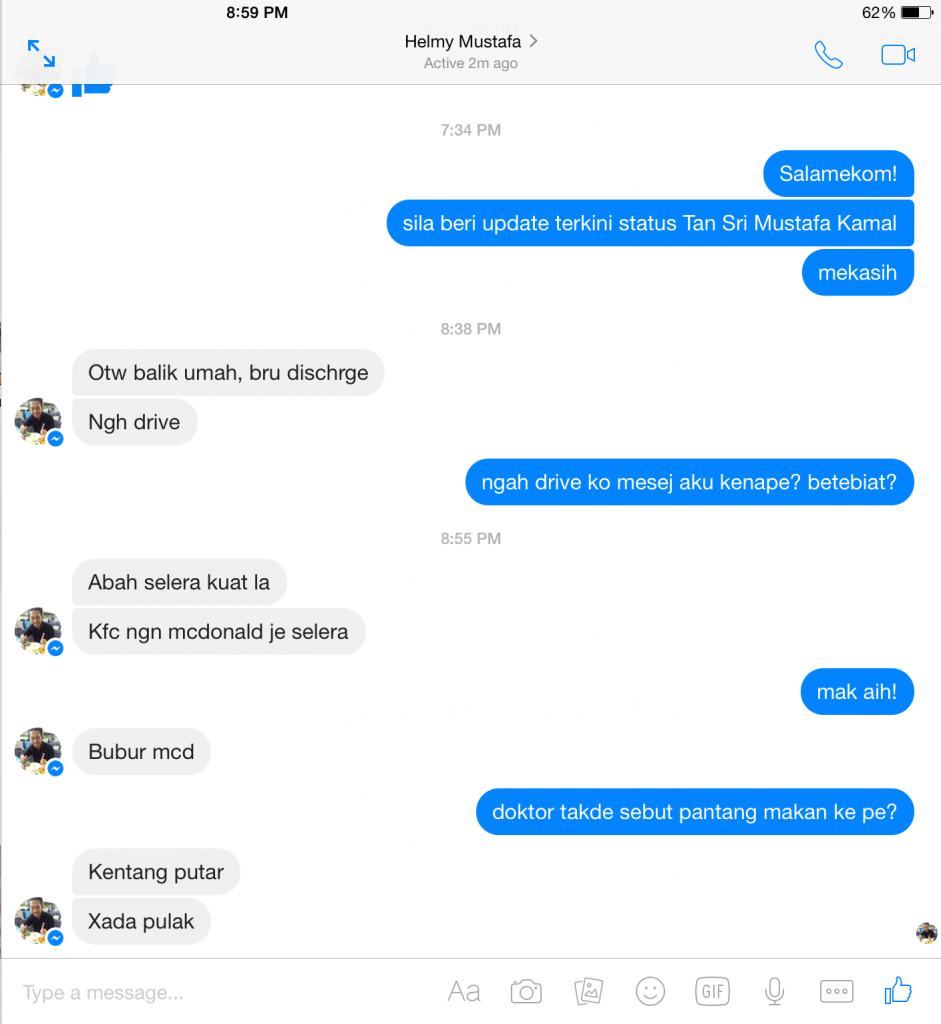
Task: Send a thumbs-up like
Action: click(898, 990)
